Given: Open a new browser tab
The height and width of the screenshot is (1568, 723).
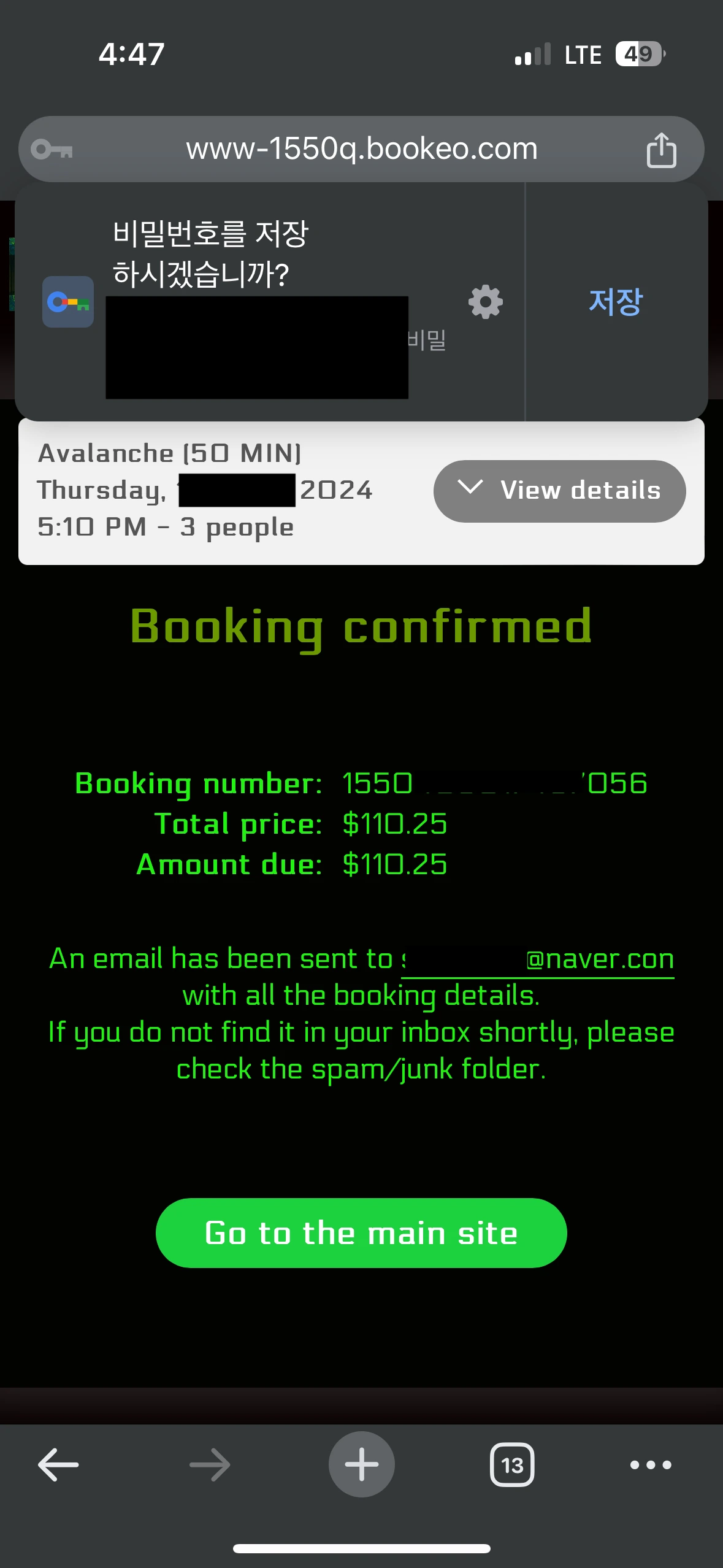Looking at the screenshot, I should pyautogui.click(x=361, y=1464).
